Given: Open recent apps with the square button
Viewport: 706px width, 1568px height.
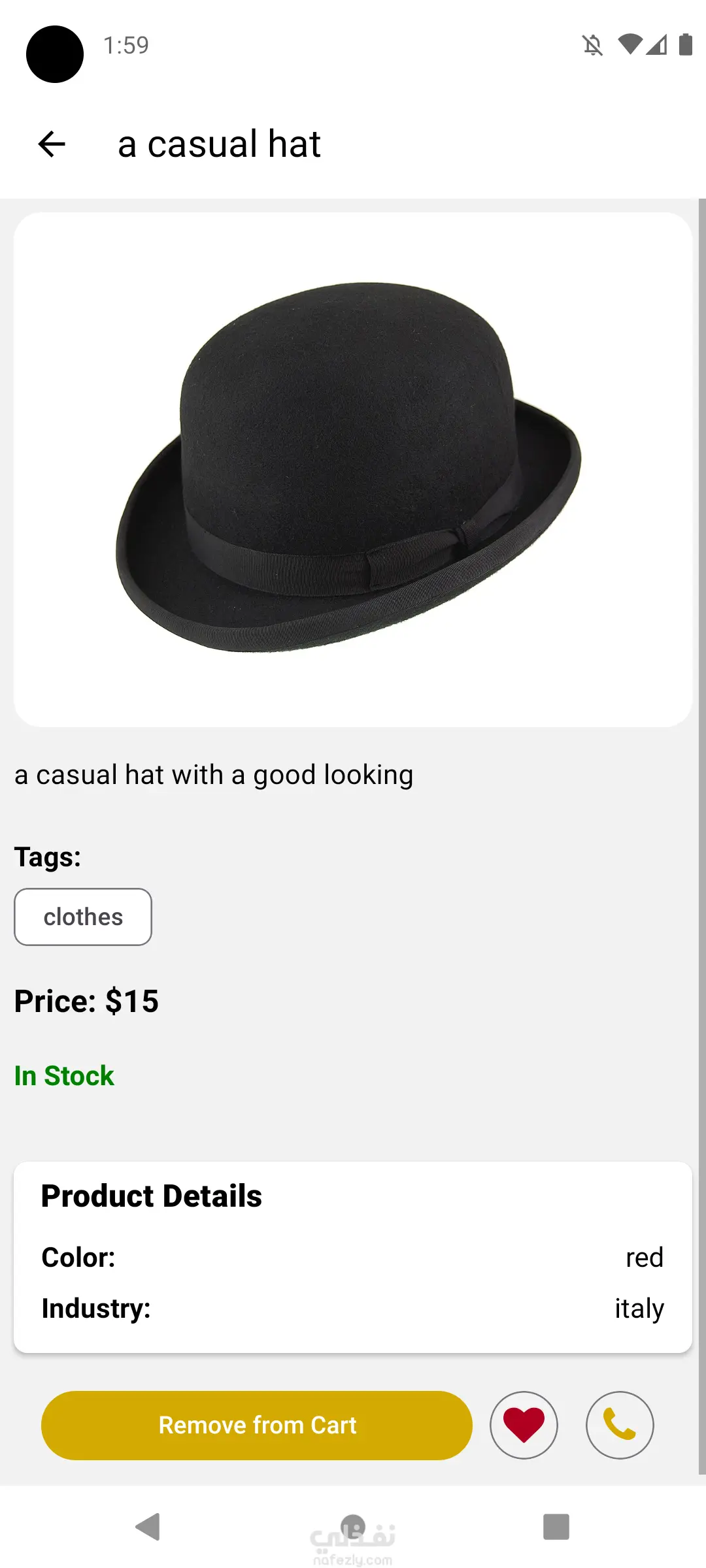Looking at the screenshot, I should pyautogui.click(x=556, y=1527).
